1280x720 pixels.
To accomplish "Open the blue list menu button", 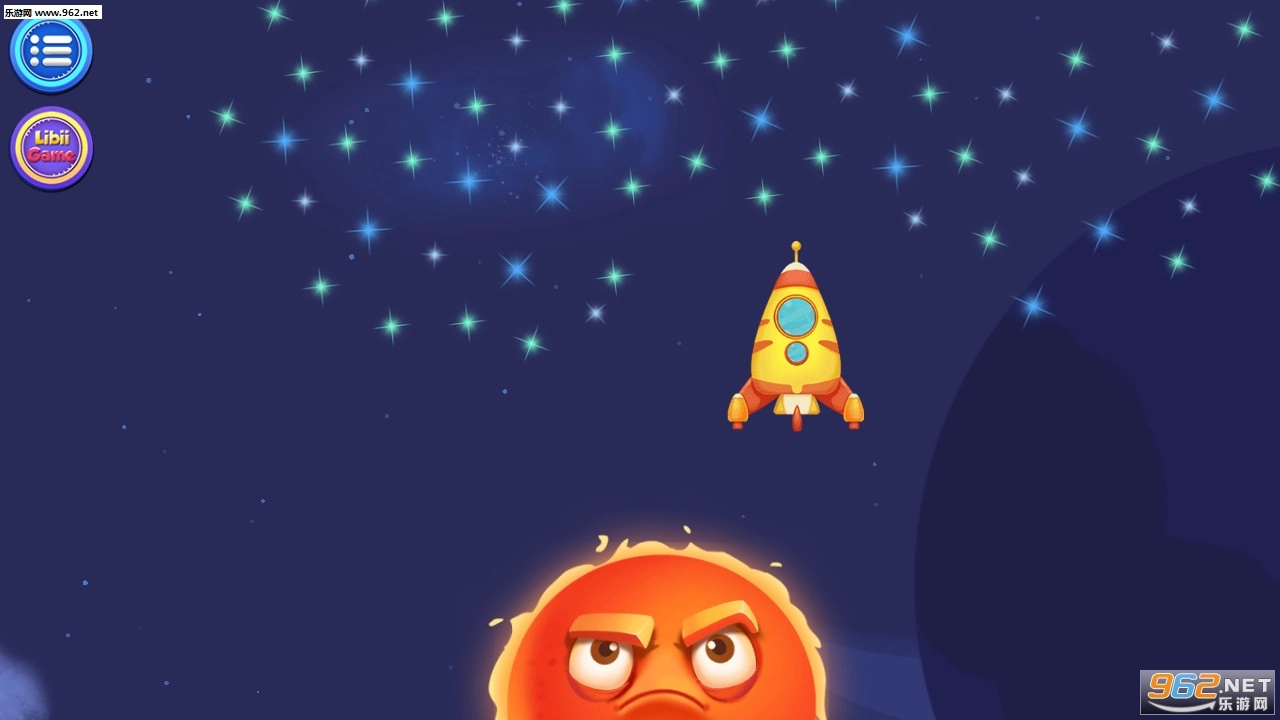I will [51, 50].
